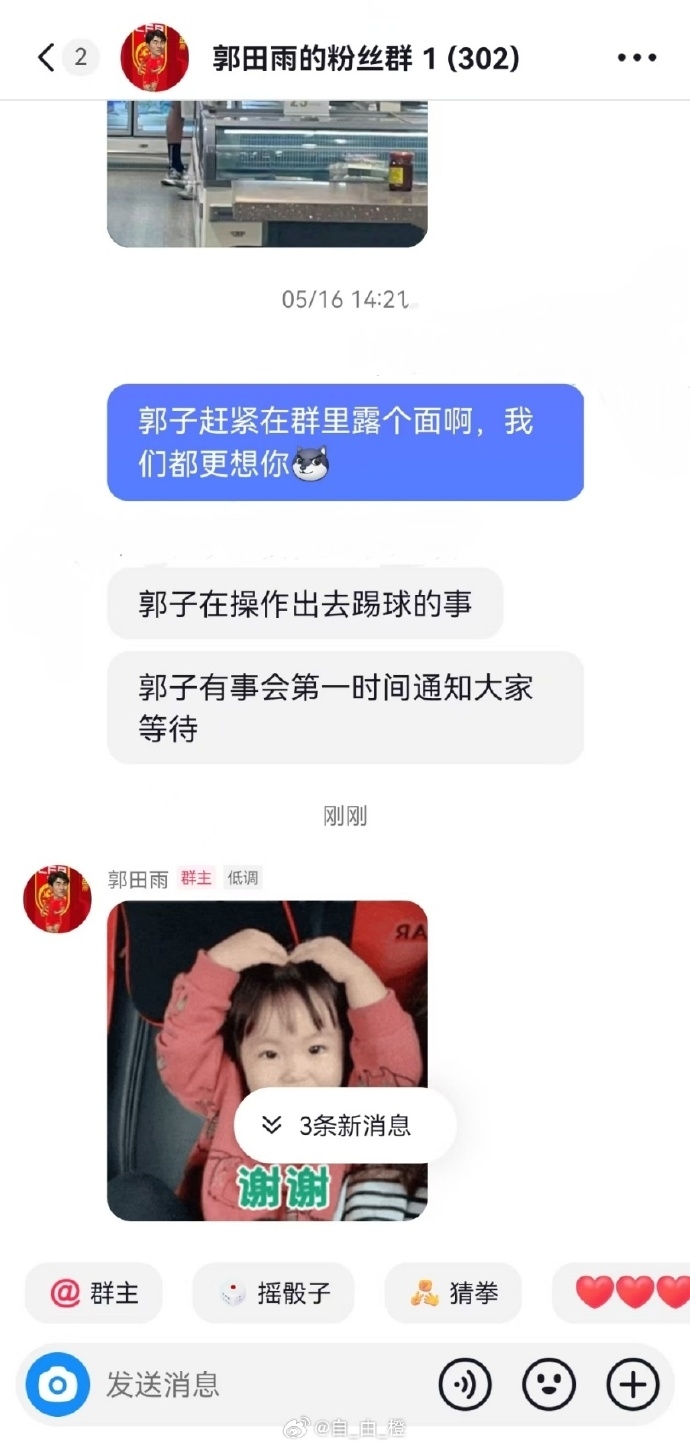The width and height of the screenshot is (690, 1445).
Task: Open the plus attachments menu
Action: pyautogui.click(x=633, y=1385)
